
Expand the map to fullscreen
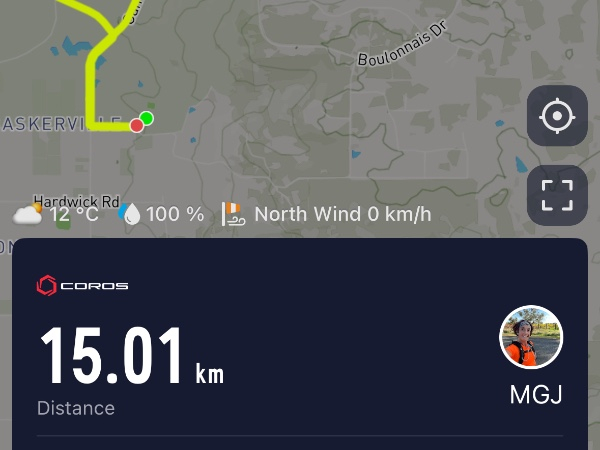pyautogui.click(x=557, y=194)
